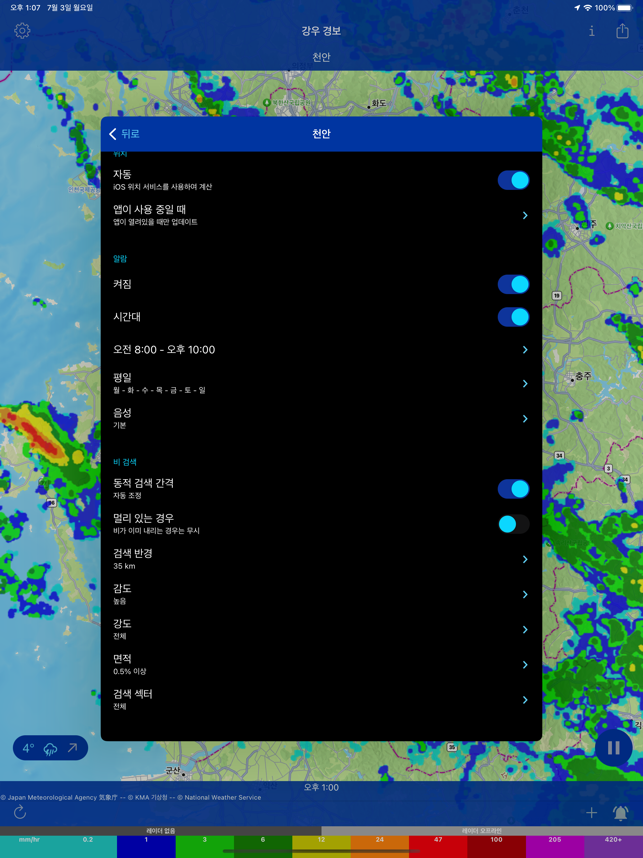Screen dimensions: 643x858
Task: Open the 면적 area setting
Action: pyautogui.click(x=321, y=664)
